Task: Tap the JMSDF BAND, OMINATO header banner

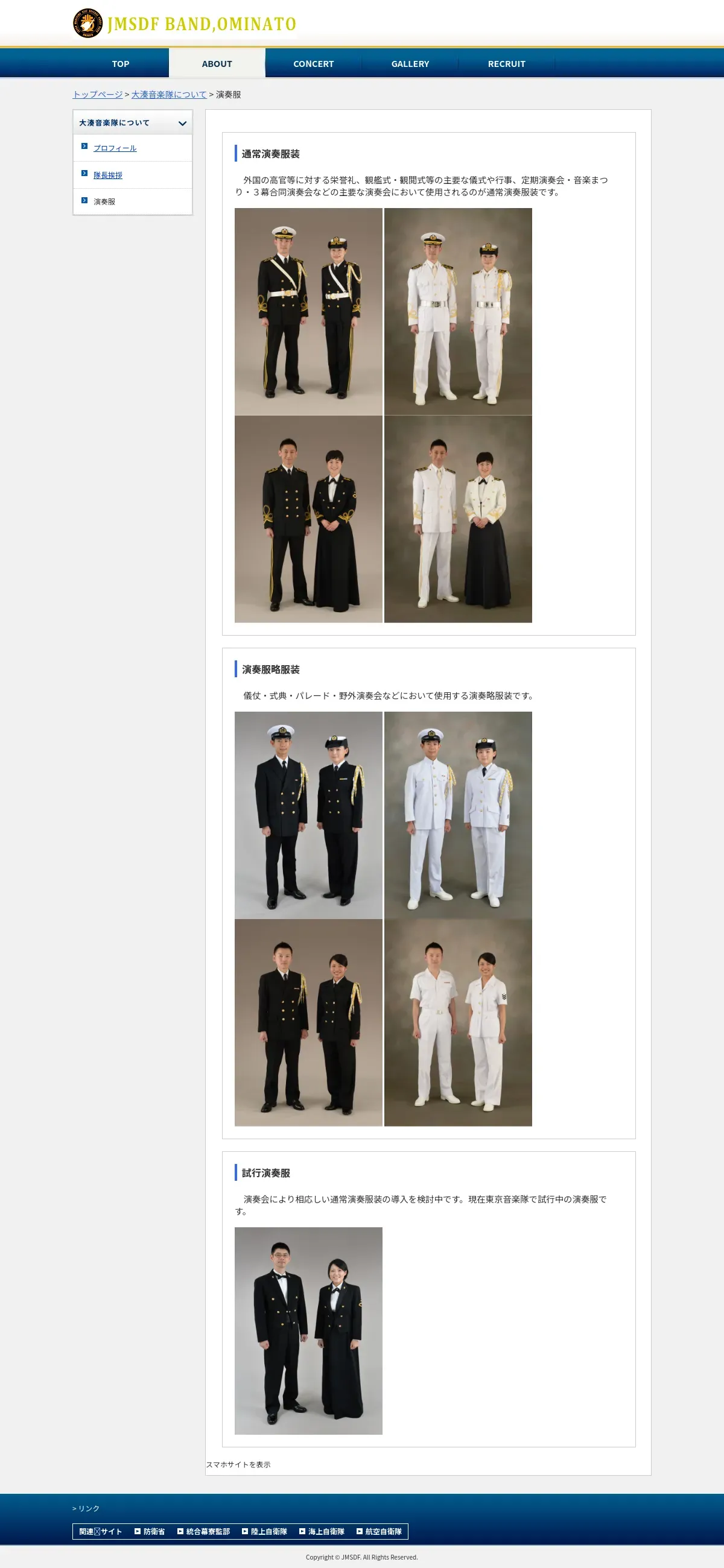Action: pos(185,23)
